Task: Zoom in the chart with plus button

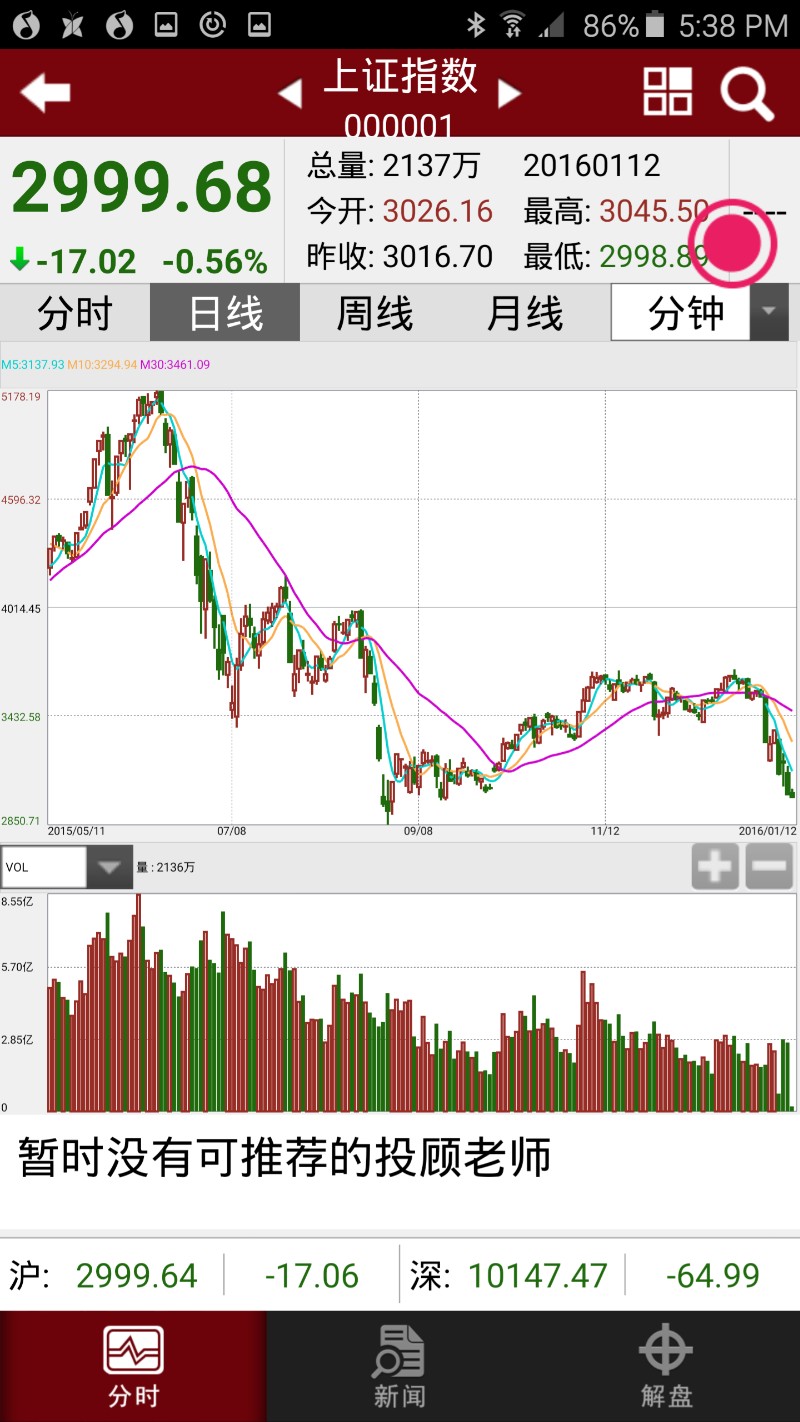Action: [x=715, y=867]
